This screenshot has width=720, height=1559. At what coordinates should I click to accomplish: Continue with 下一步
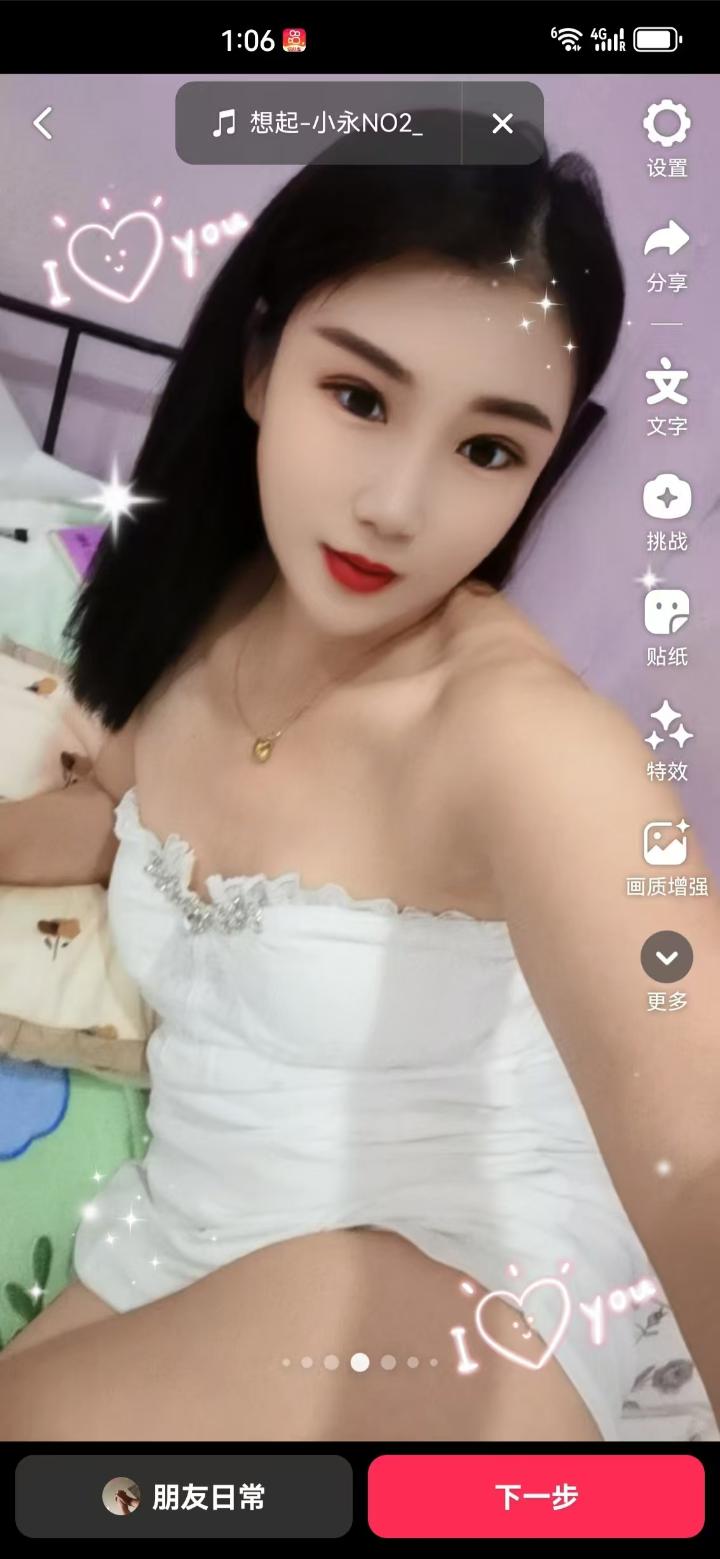point(536,1496)
